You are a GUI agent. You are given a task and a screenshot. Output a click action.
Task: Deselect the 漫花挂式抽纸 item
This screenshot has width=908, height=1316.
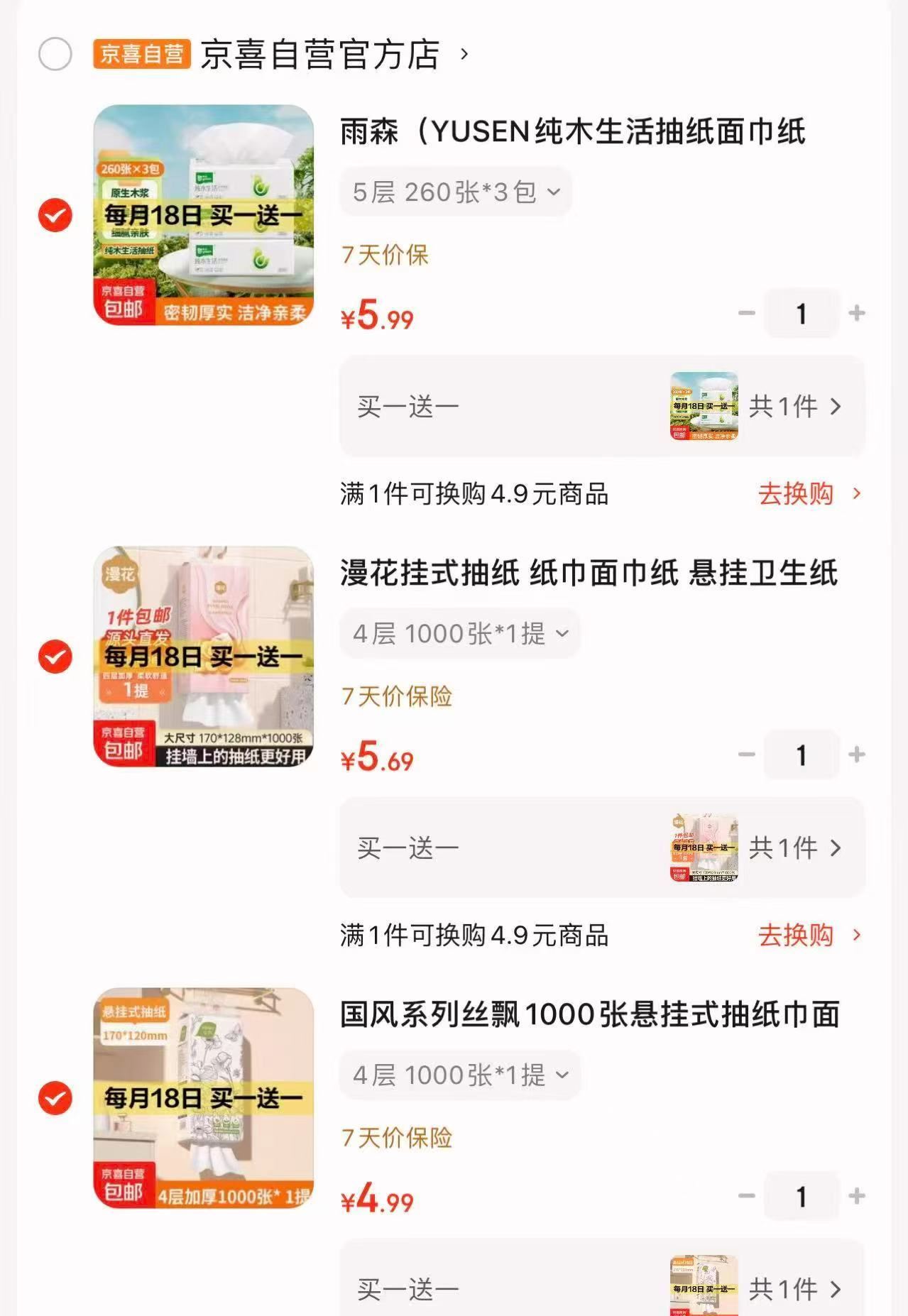click(55, 657)
